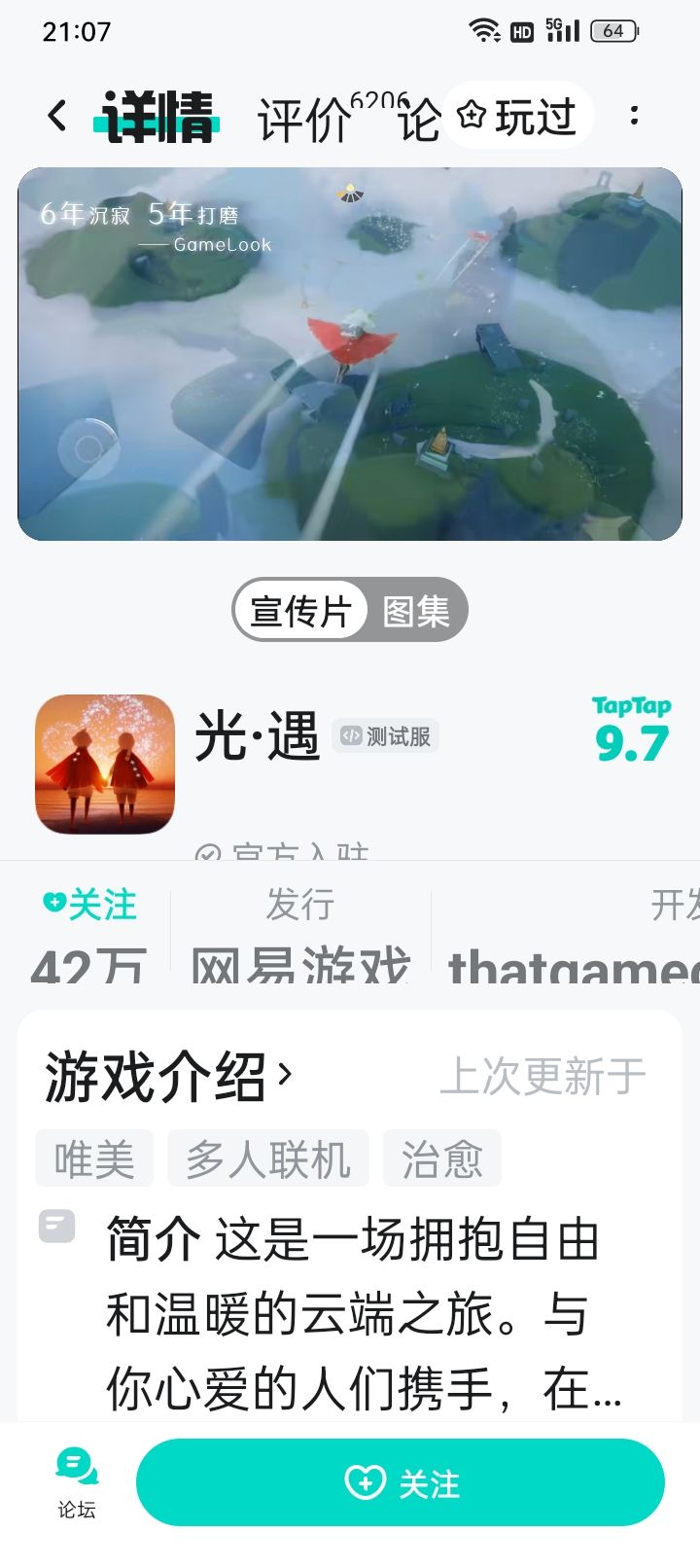Mark the game as 玩过

tap(518, 117)
